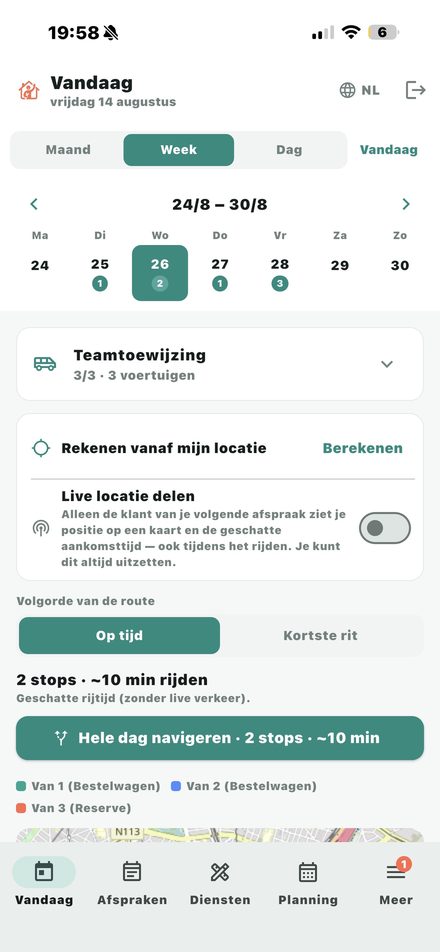Expand the Teamtoewijzing card
The height and width of the screenshot is (952, 440).
(x=220, y=364)
